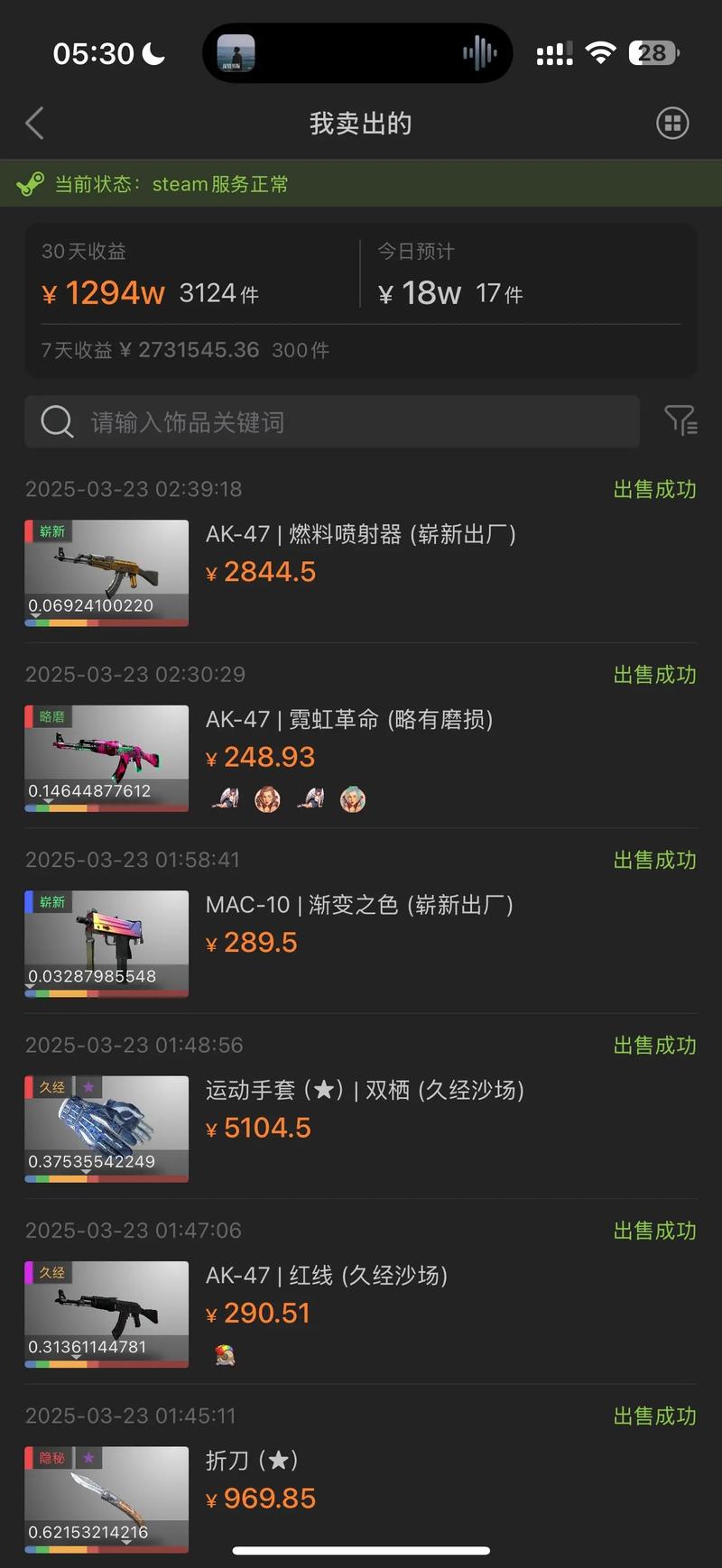Viewport: 722px width, 1568px height.
Task: Open the grid menu icon top right
Action: click(672, 123)
